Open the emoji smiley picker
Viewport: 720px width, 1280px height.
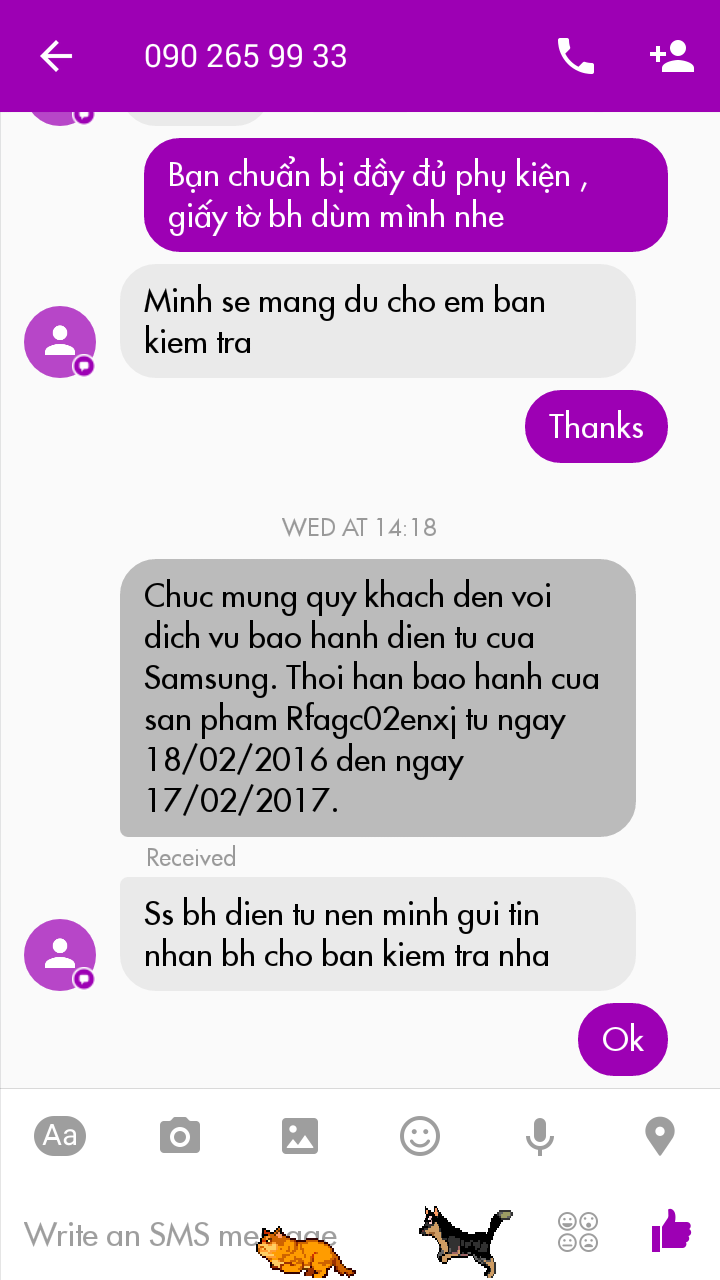pyautogui.click(x=420, y=1136)
